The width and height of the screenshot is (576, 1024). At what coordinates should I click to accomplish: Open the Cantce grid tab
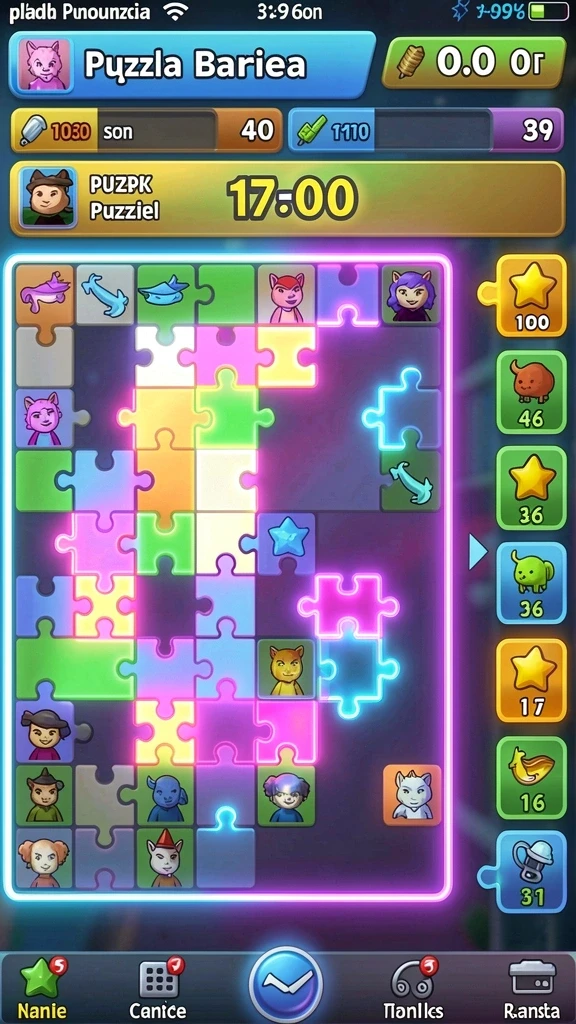click(158, 987)
